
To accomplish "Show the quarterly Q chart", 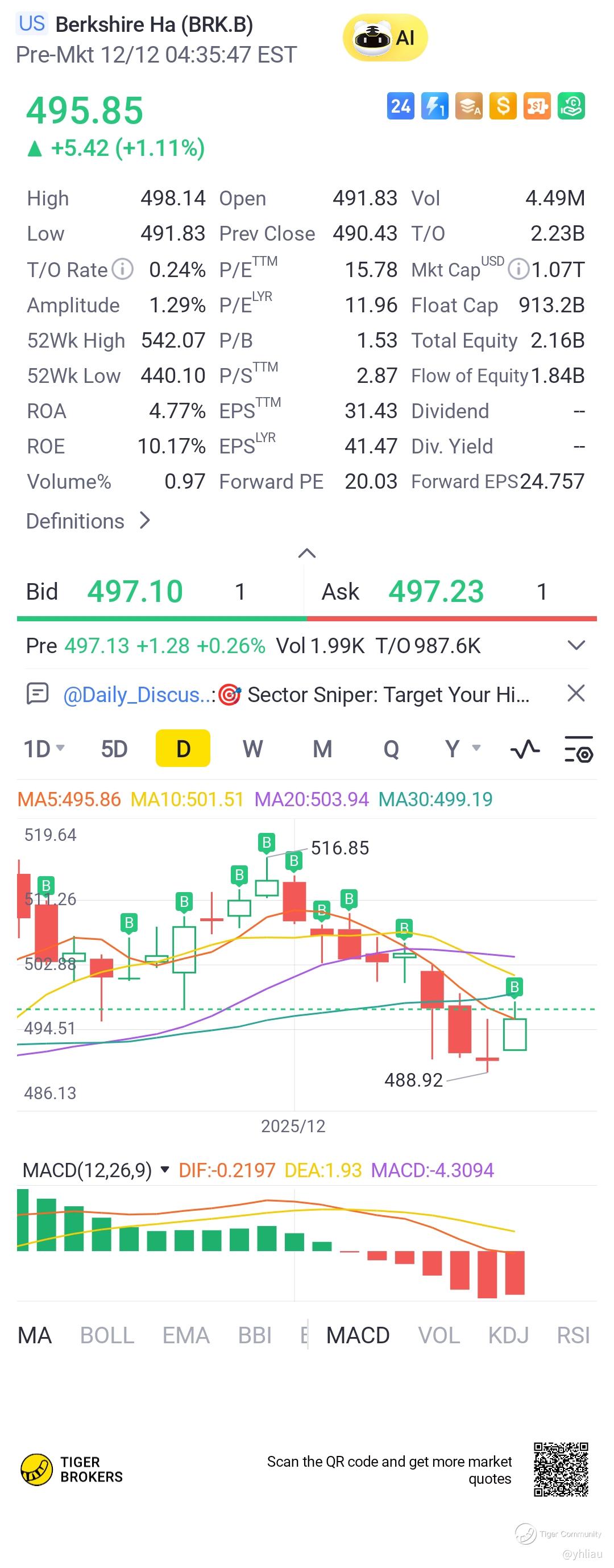I will [x=391, y=749].
